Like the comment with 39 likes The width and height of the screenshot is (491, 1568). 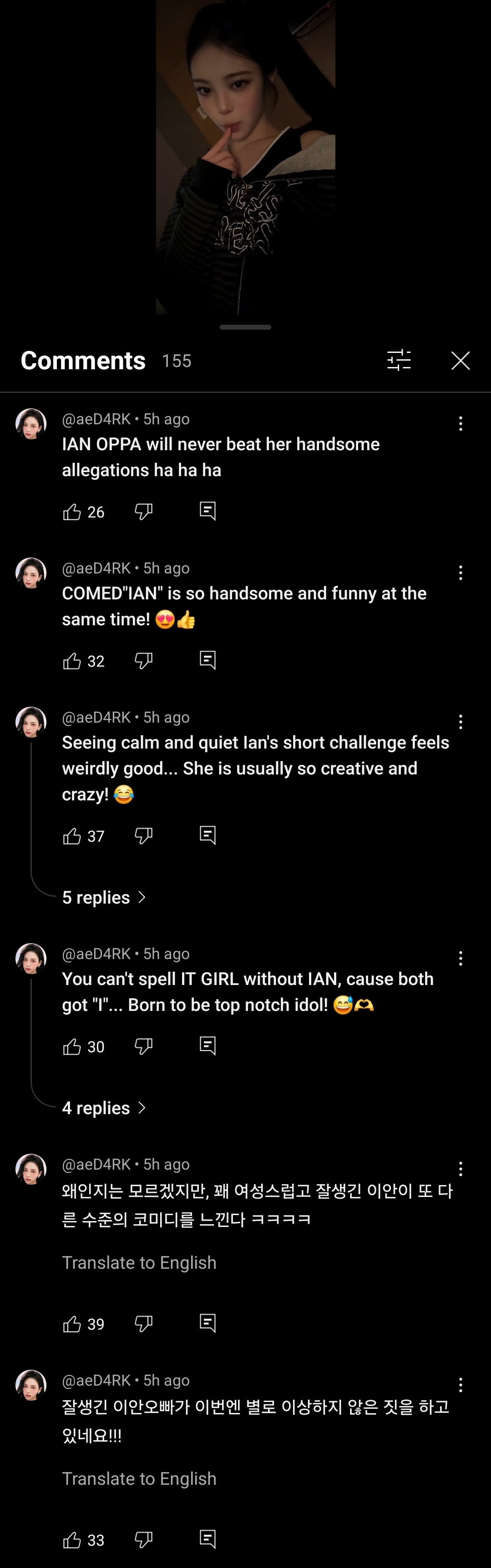point(72,1324)
